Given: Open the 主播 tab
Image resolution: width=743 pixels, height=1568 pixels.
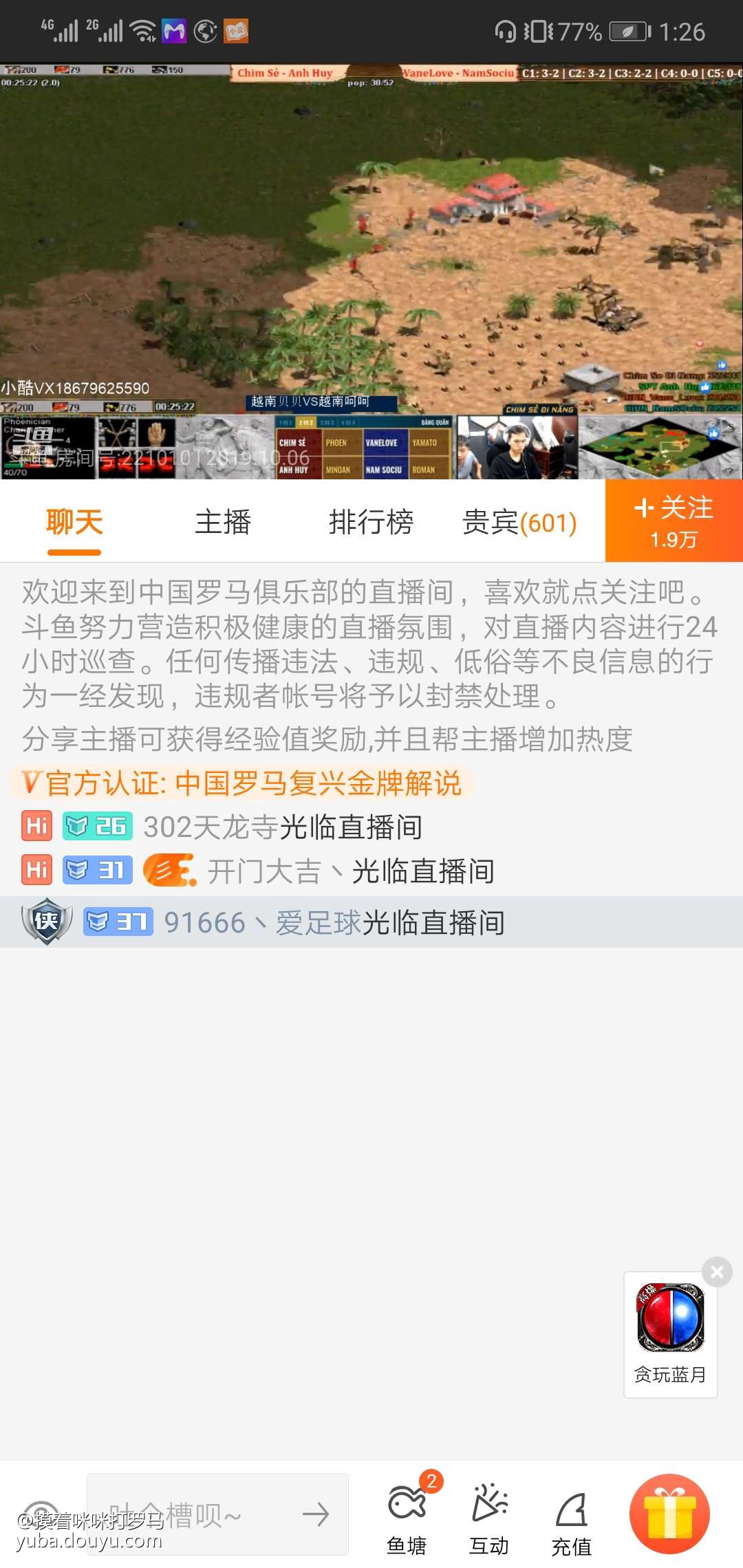Looking at the screenshot, I should pos(223,523).
